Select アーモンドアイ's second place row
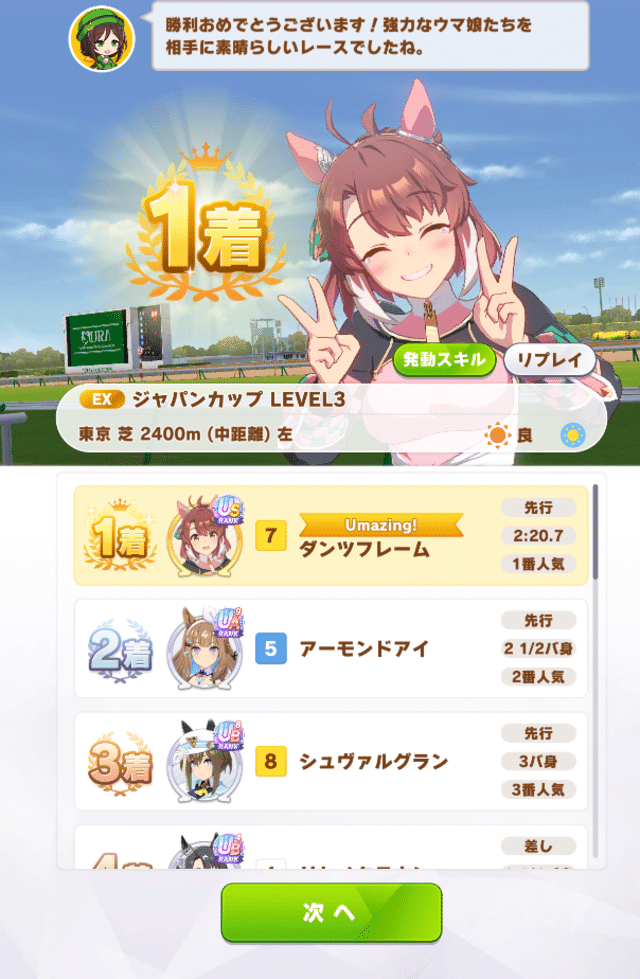The height and width of the screenshot is (979, 640). click(x=331, y=649)
